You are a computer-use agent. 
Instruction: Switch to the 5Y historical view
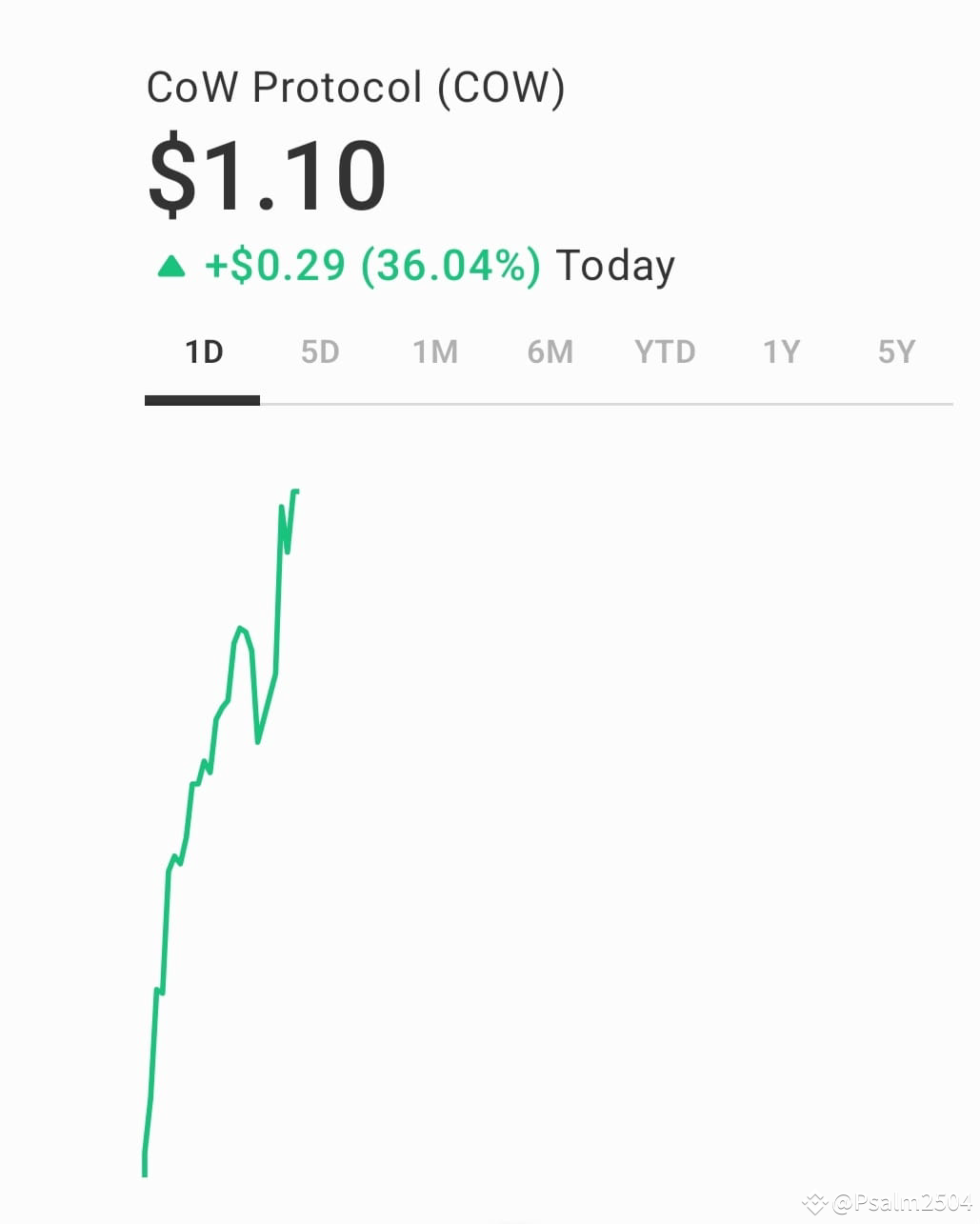[895, 351]
